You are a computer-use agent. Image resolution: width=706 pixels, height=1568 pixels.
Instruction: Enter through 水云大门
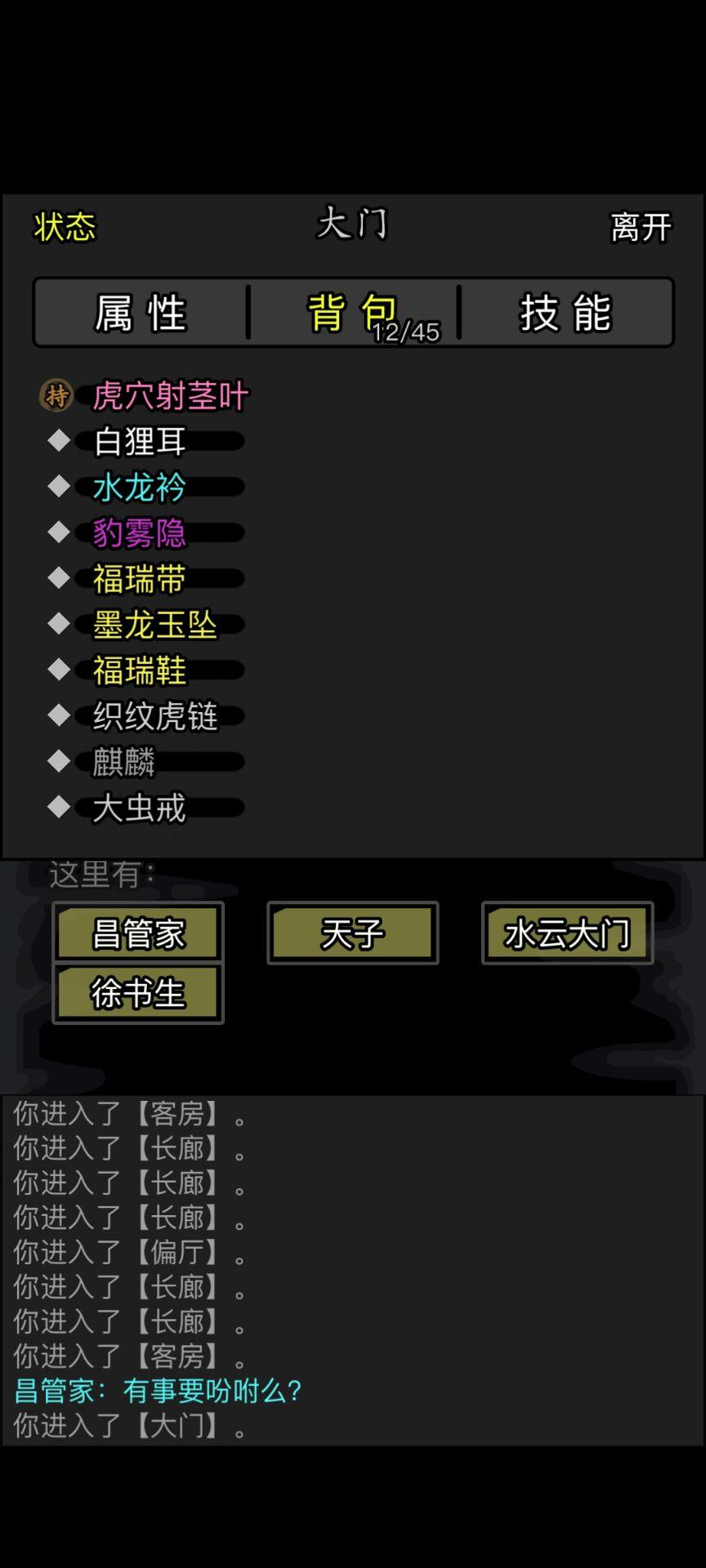pyautogui.click(x=567, y=933)
